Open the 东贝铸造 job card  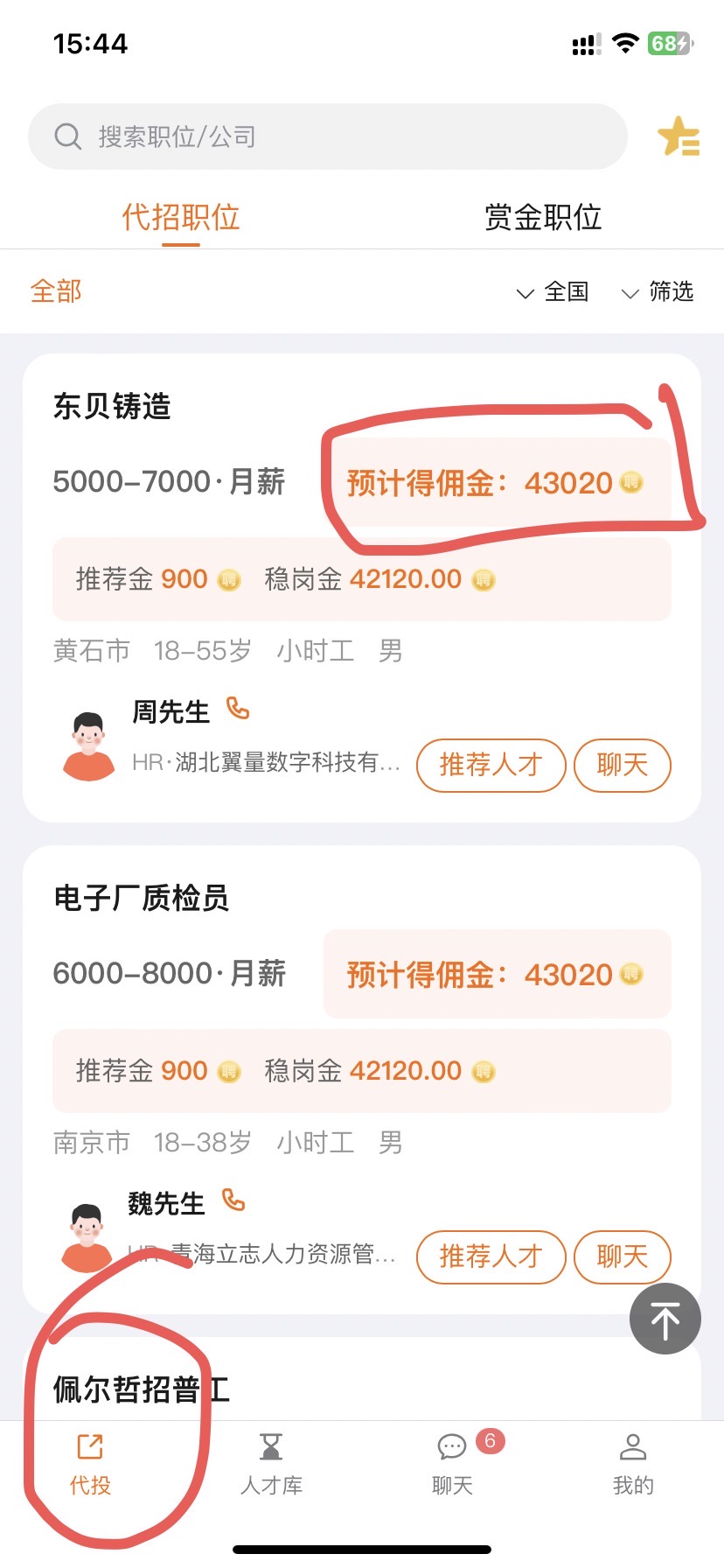pos(112,407)
